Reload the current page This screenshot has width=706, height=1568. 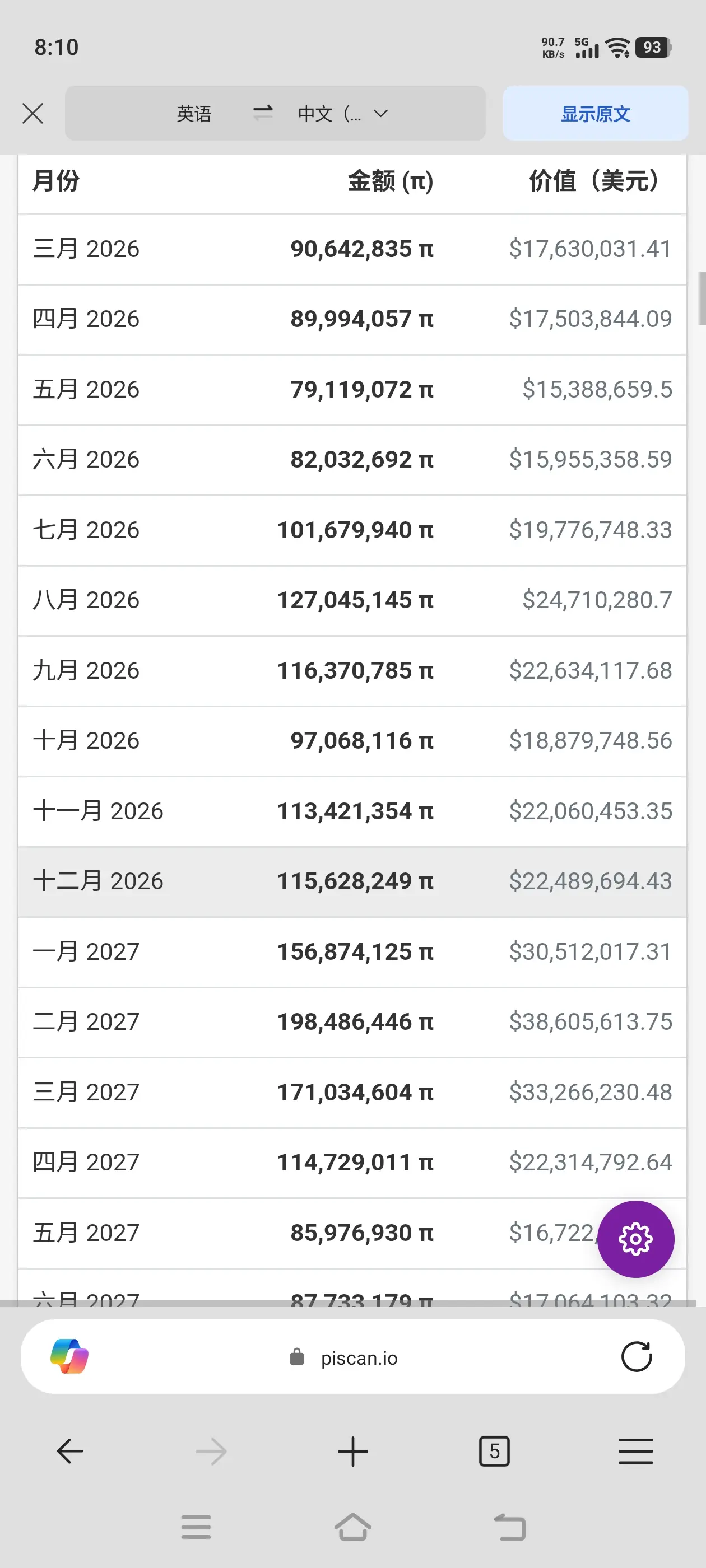click(636, 1356)
